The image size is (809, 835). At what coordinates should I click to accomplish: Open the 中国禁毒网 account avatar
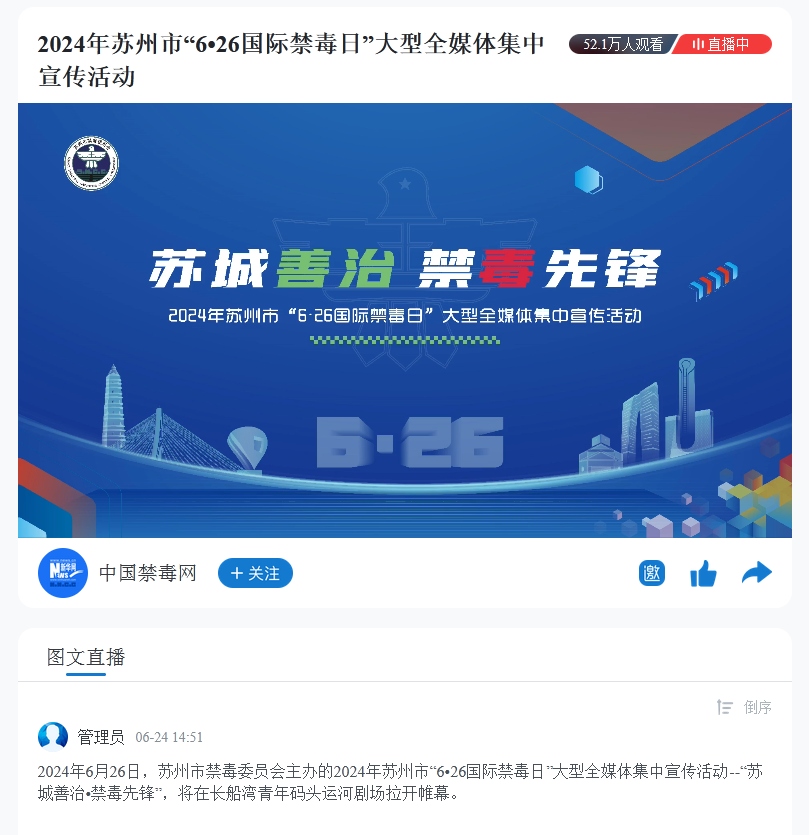63,573
